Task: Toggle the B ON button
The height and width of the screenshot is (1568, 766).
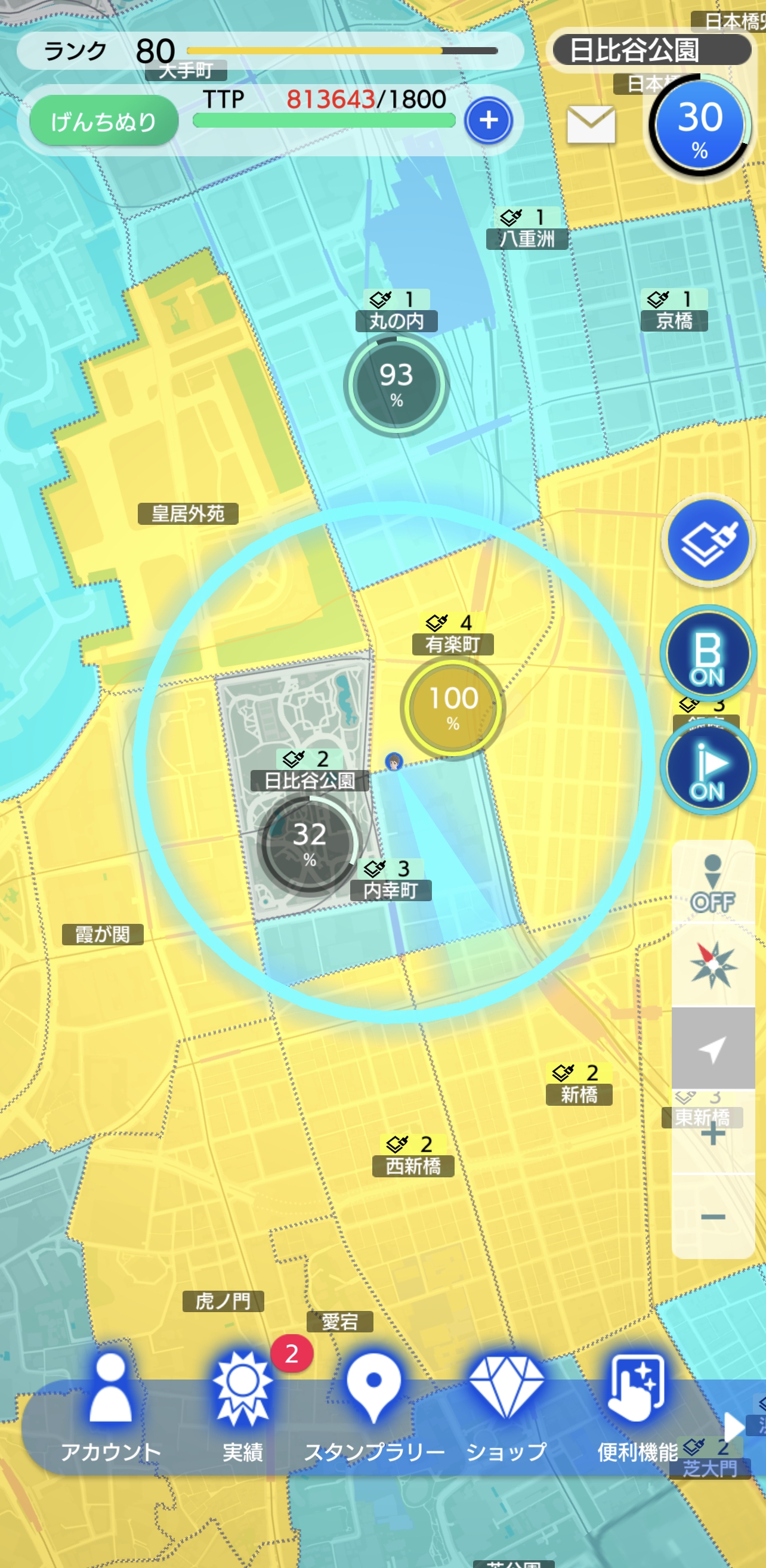Action: 708,654
